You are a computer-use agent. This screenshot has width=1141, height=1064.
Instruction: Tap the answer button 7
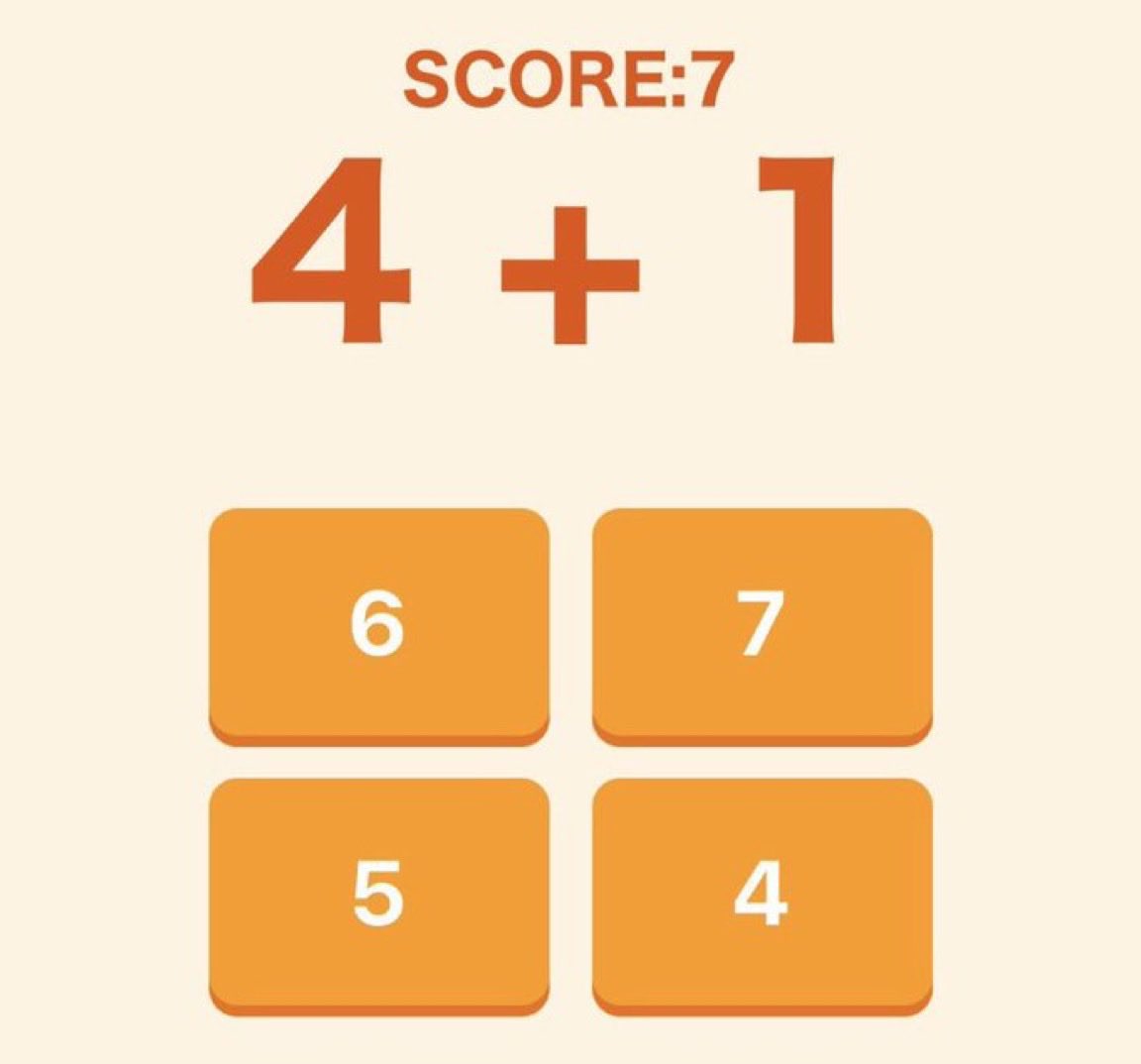(x=762, y=624)
